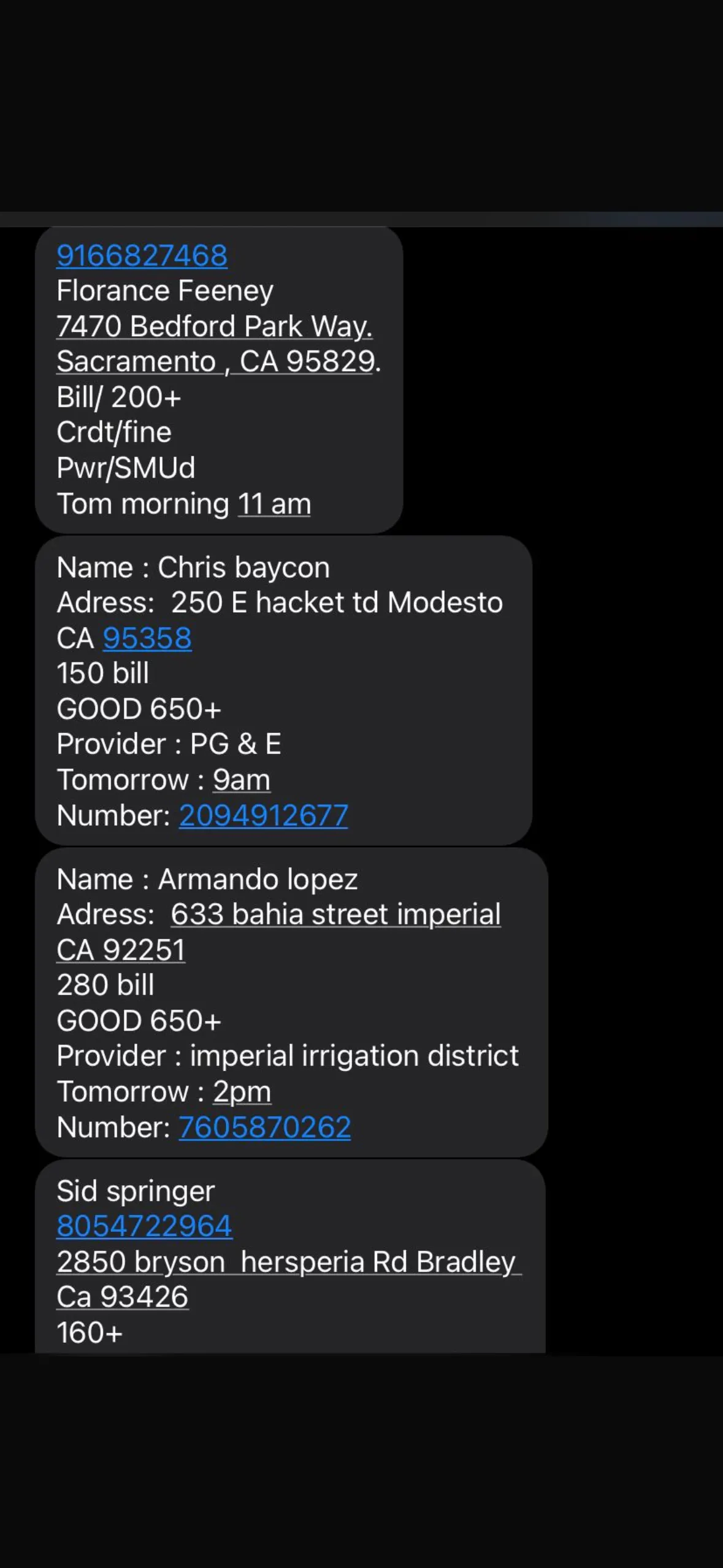Call Sid springer's number 8054722964
This screenshot has height=1568, width=723.
tap(144, 1226)
